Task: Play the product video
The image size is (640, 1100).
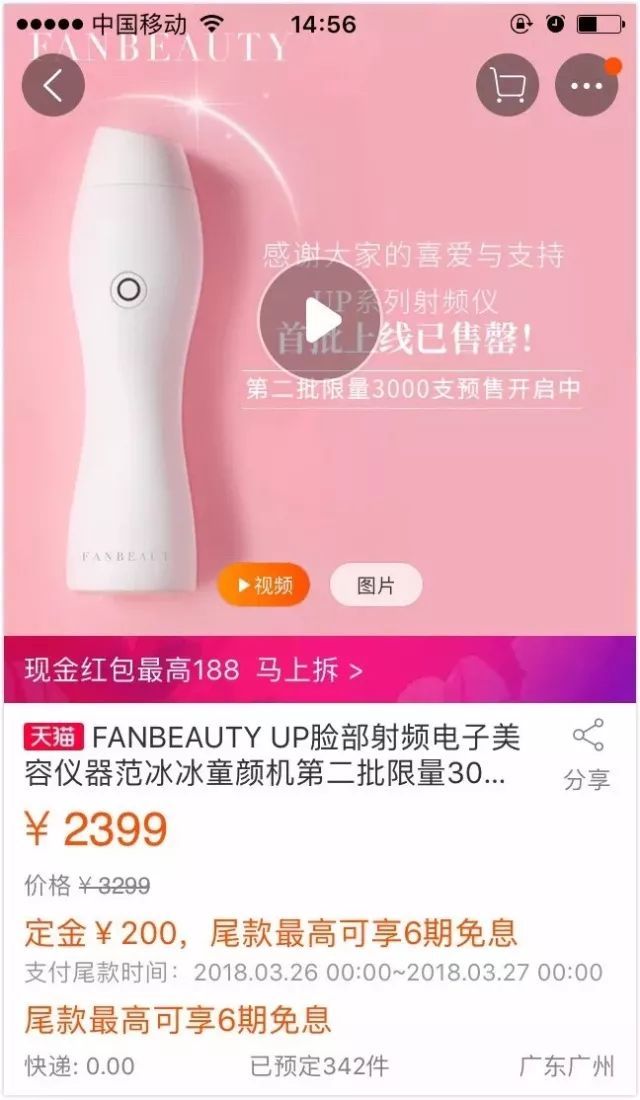Action: (x=319, y=322)
